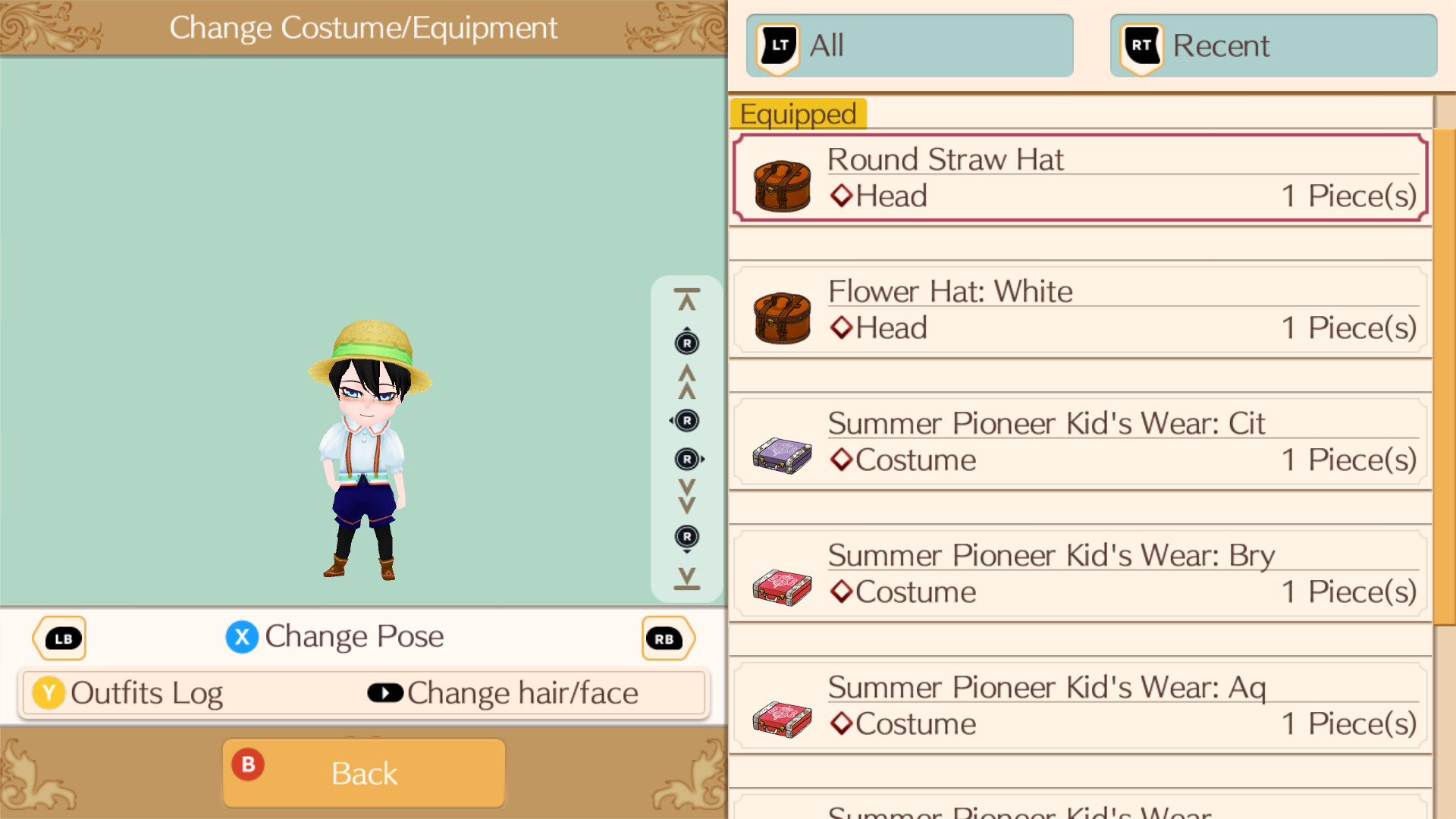Go Back from costume screen
This screenshot has height=819, width=1456.
(x=363, y=773)
